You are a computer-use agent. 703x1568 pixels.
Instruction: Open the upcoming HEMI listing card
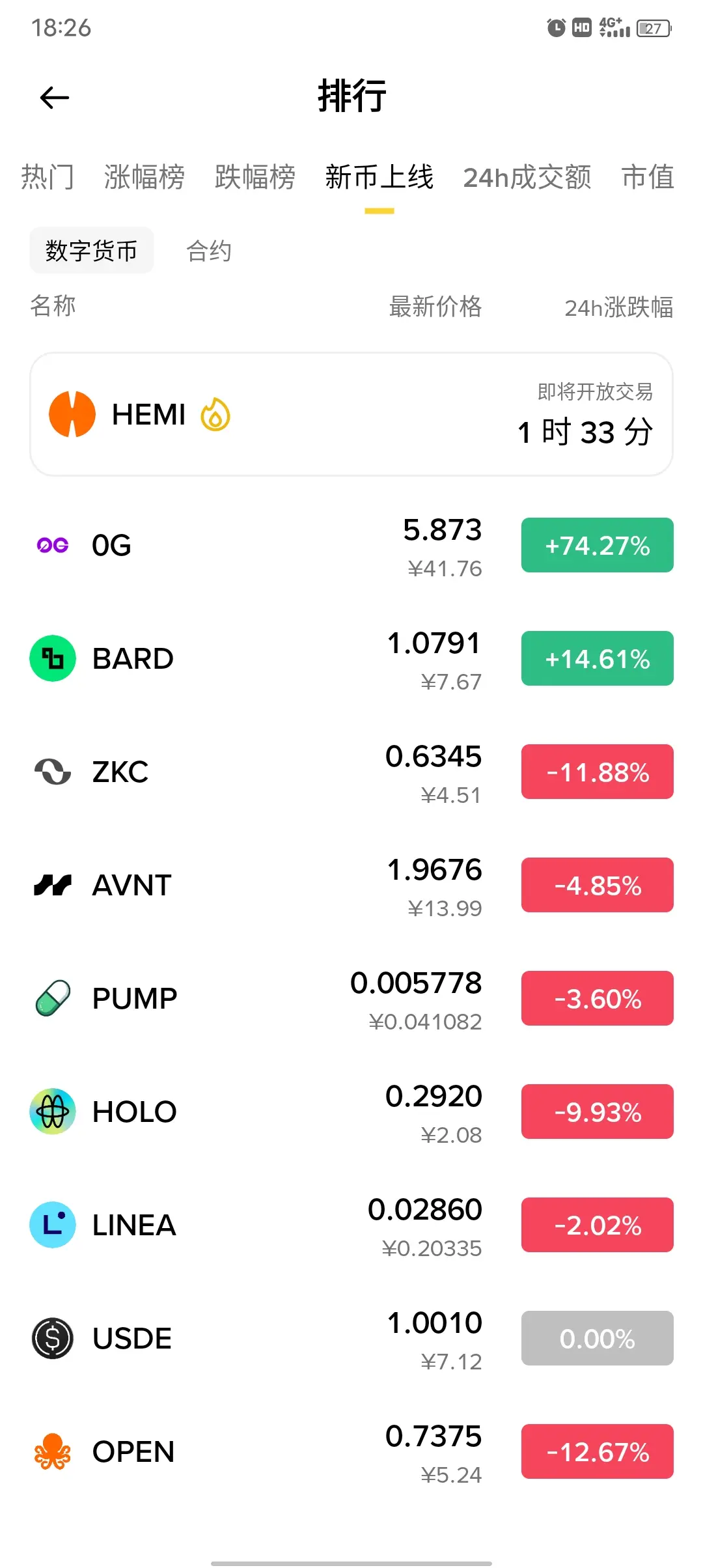point(351,415)
